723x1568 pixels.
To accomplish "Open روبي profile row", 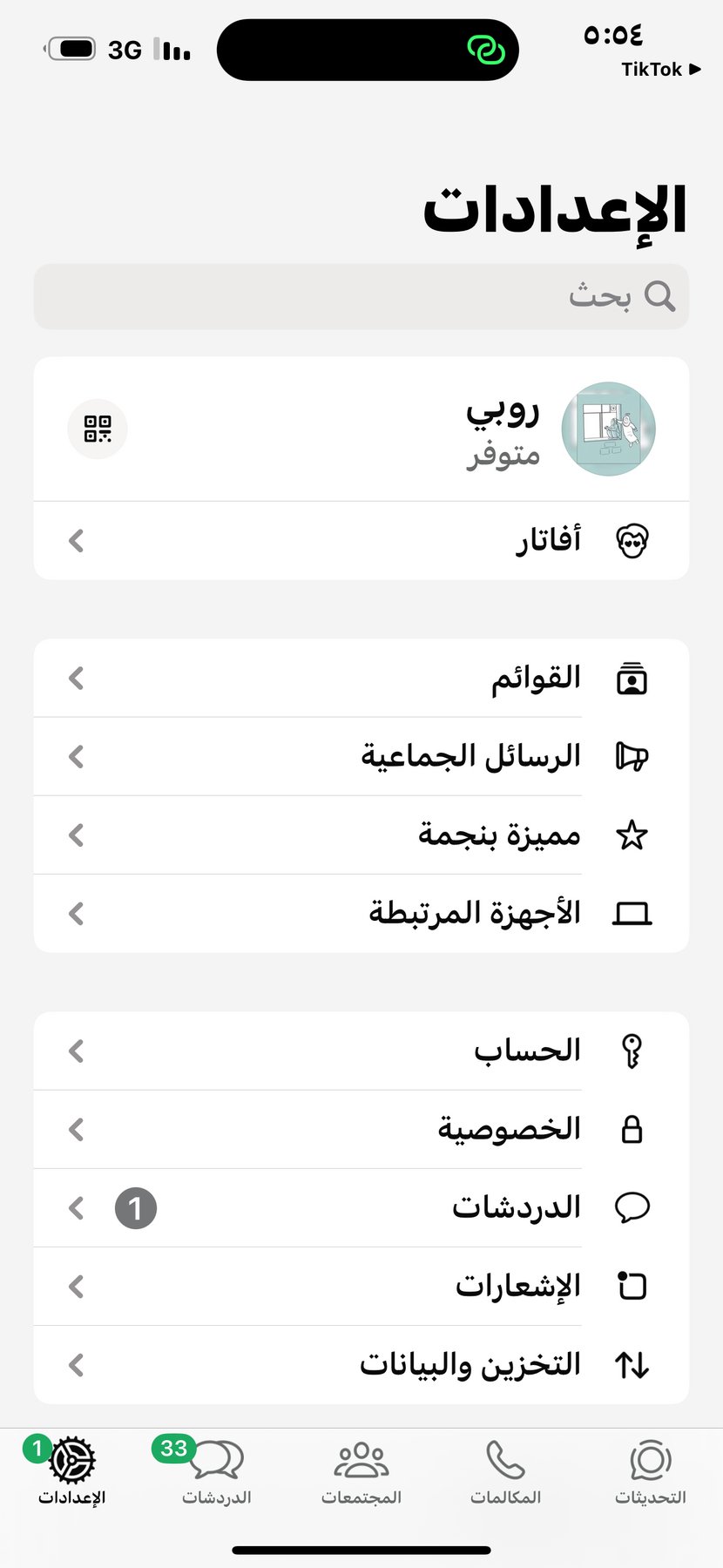I will pyautogui.click(x=361, y=429).
